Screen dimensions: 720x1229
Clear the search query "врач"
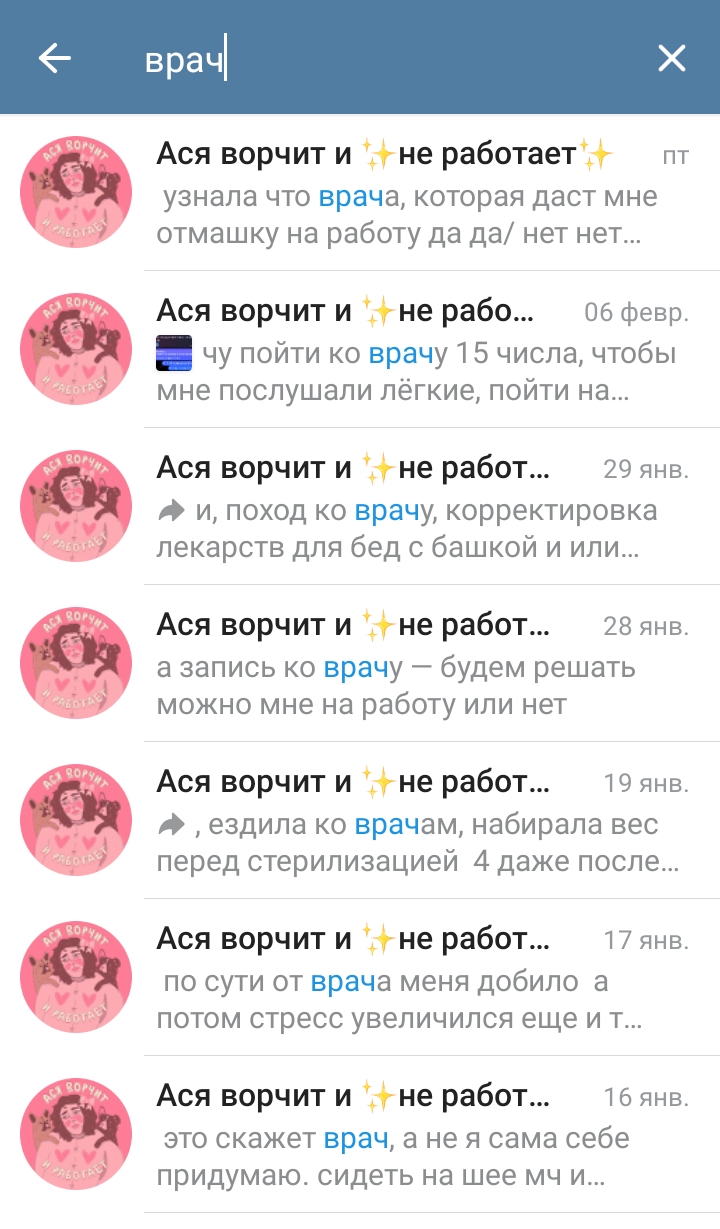click(671, 59)
